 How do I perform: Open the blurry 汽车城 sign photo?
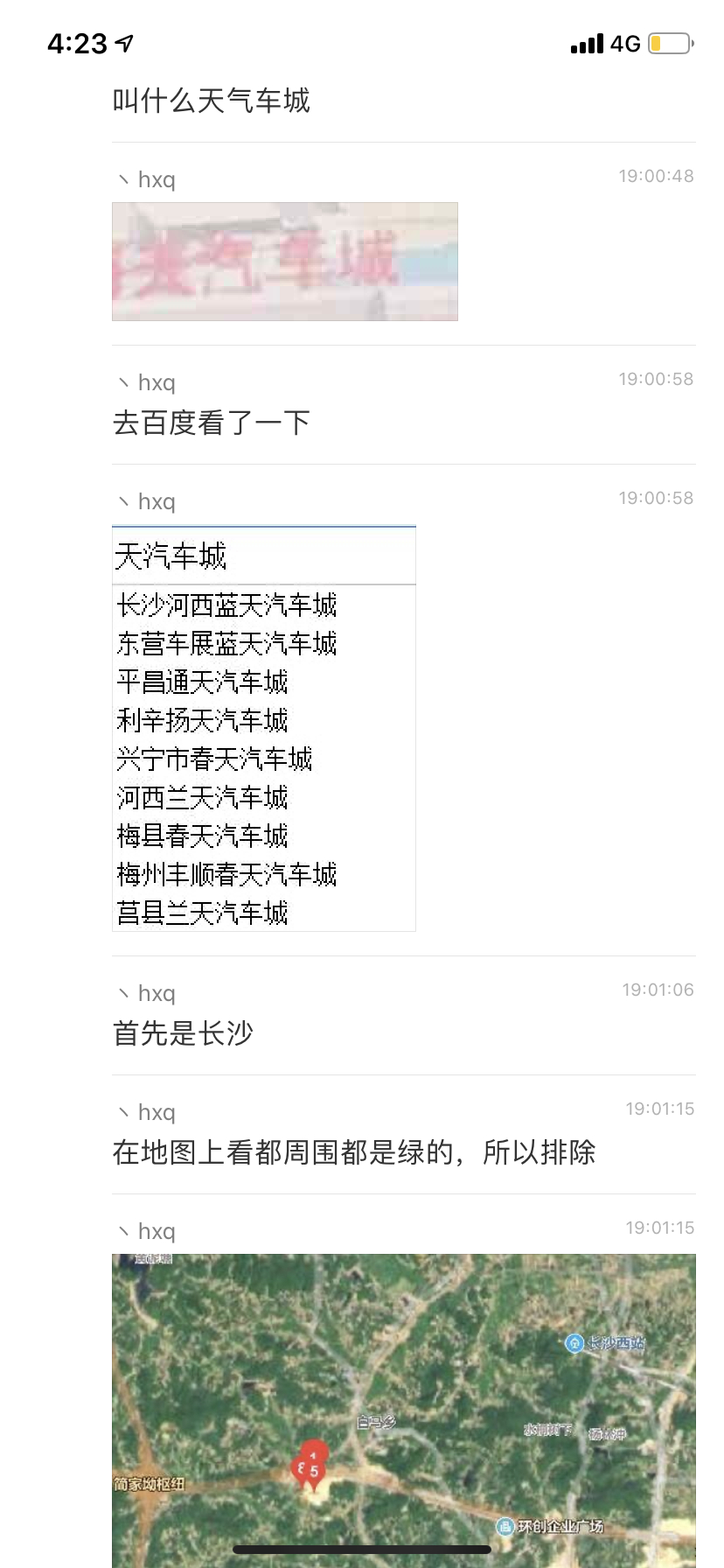pos(283,261)
